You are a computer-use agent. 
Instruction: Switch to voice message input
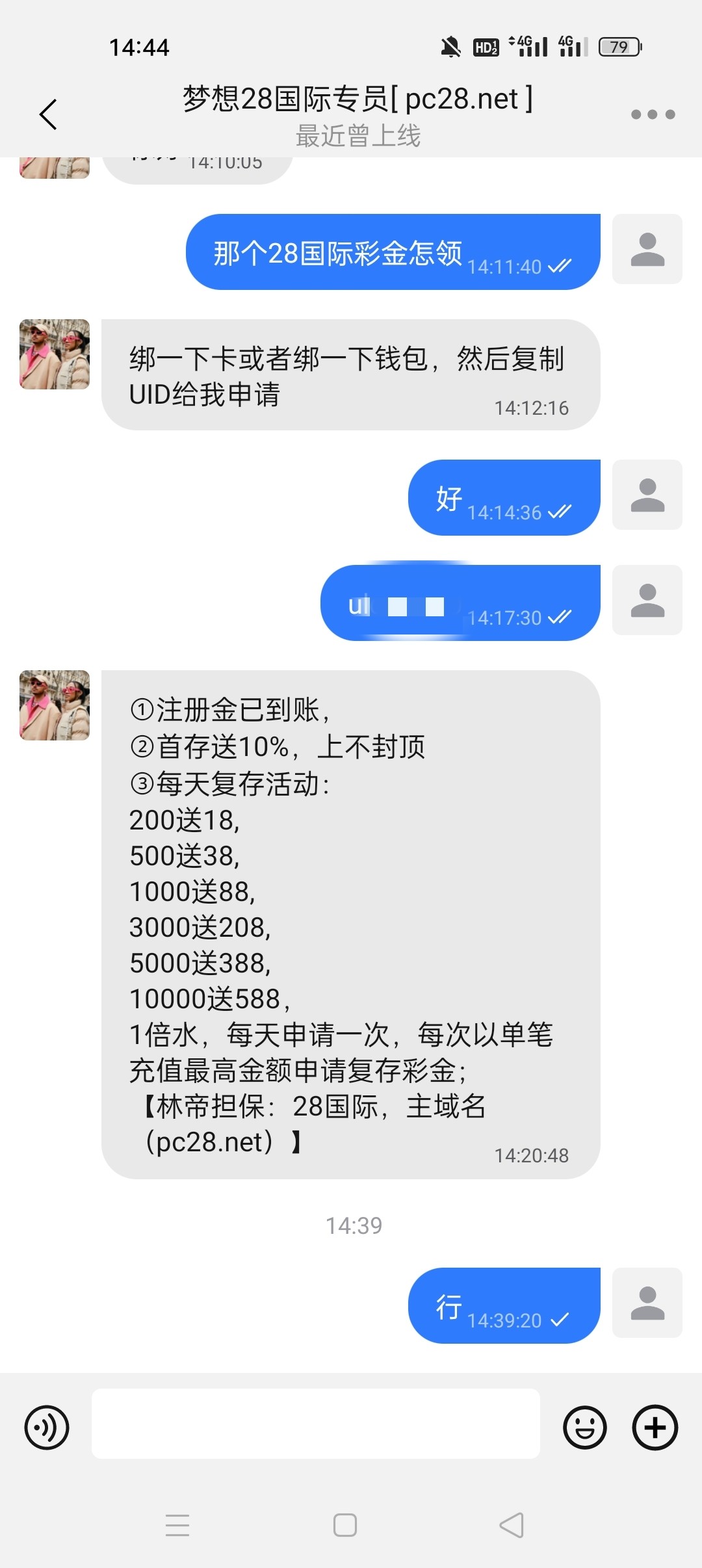click(x=47, y=1427)
